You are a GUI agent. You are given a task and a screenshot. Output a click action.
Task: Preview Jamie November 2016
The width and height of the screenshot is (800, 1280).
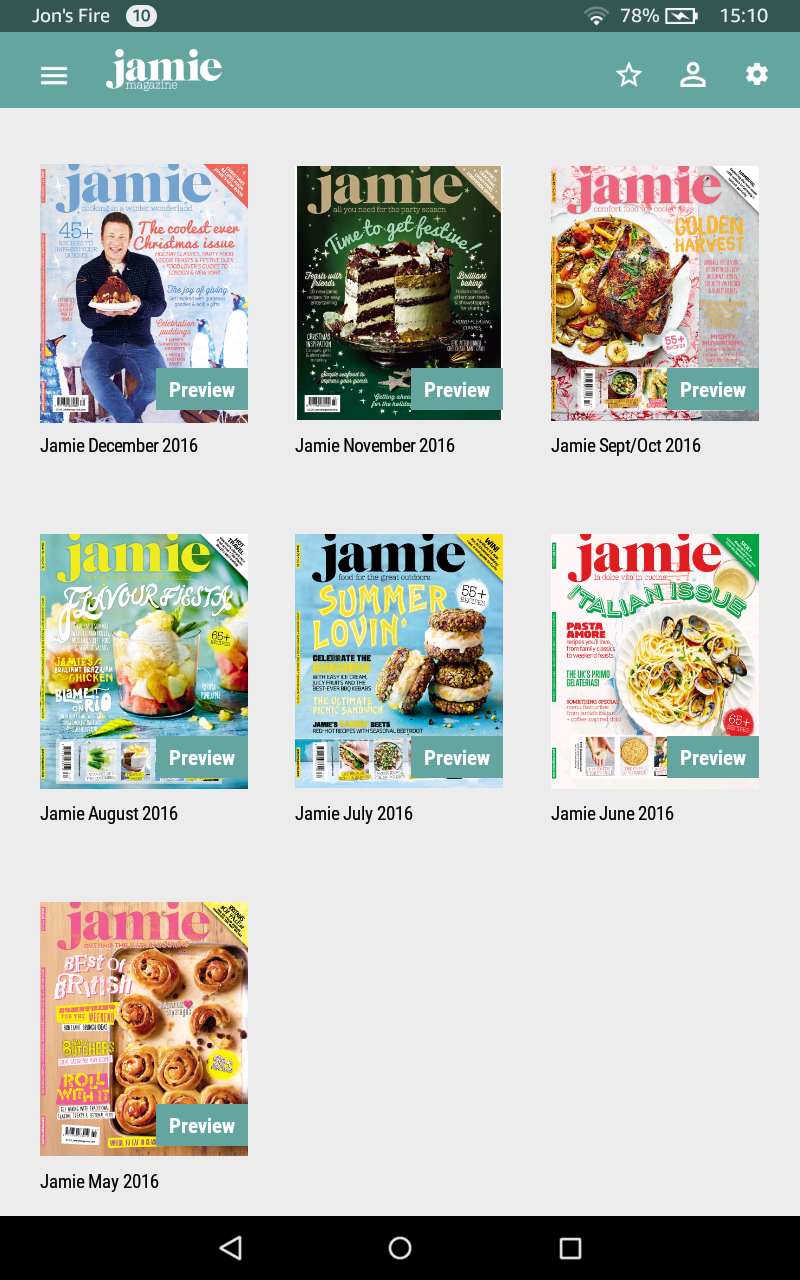point(456,390)
